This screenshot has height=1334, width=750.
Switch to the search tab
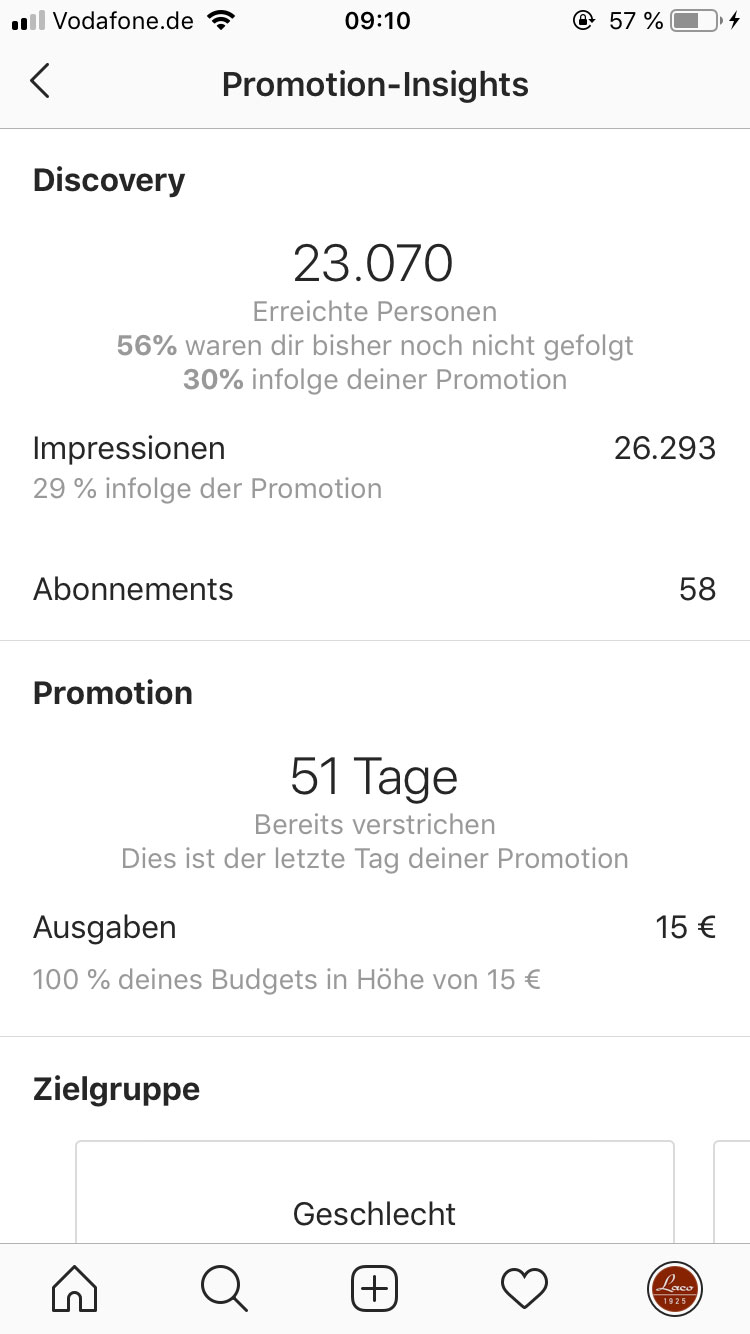pyautogui.click(x=224, y=1288)
